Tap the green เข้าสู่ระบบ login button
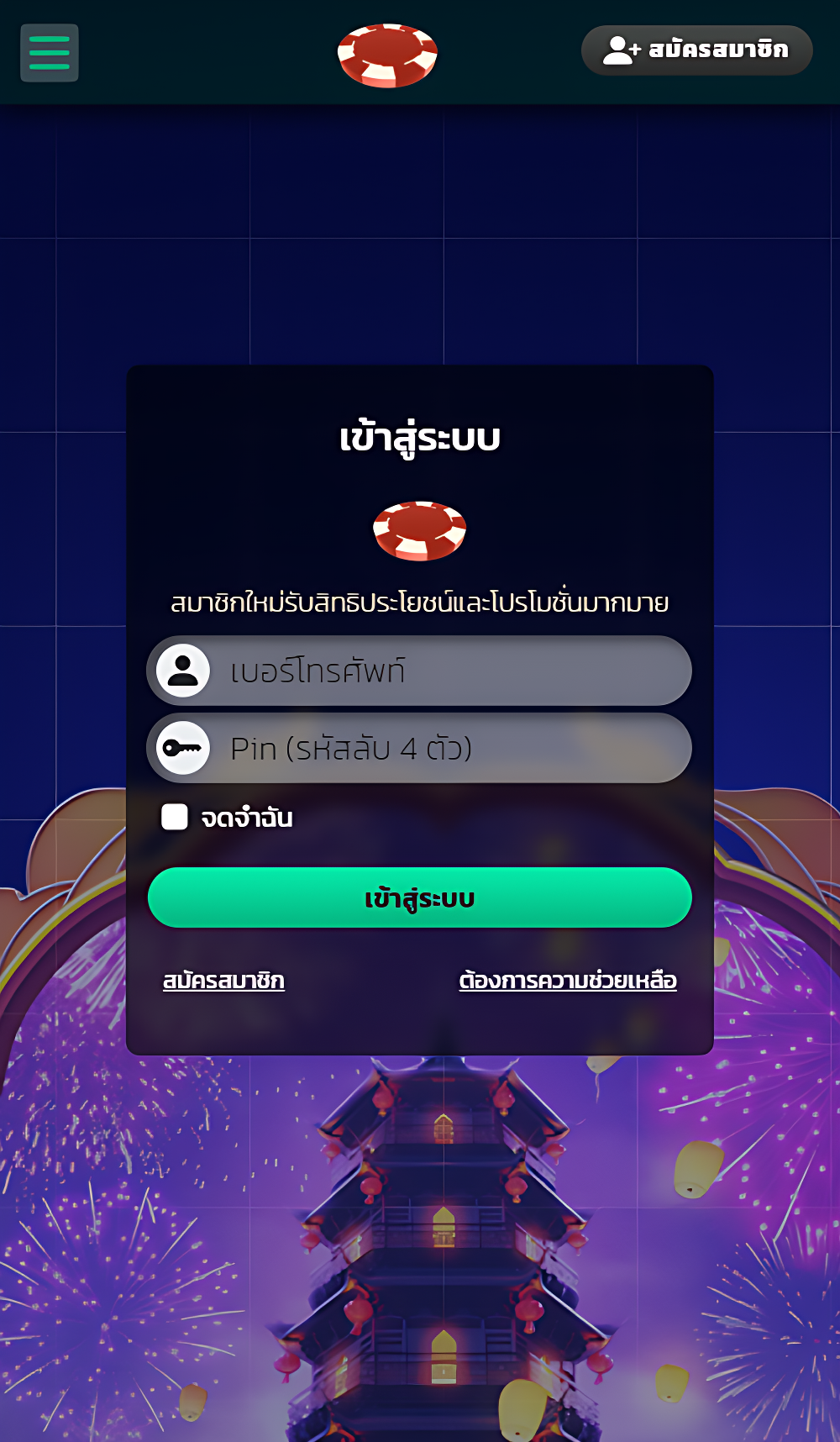 click(x=420, y=897)
